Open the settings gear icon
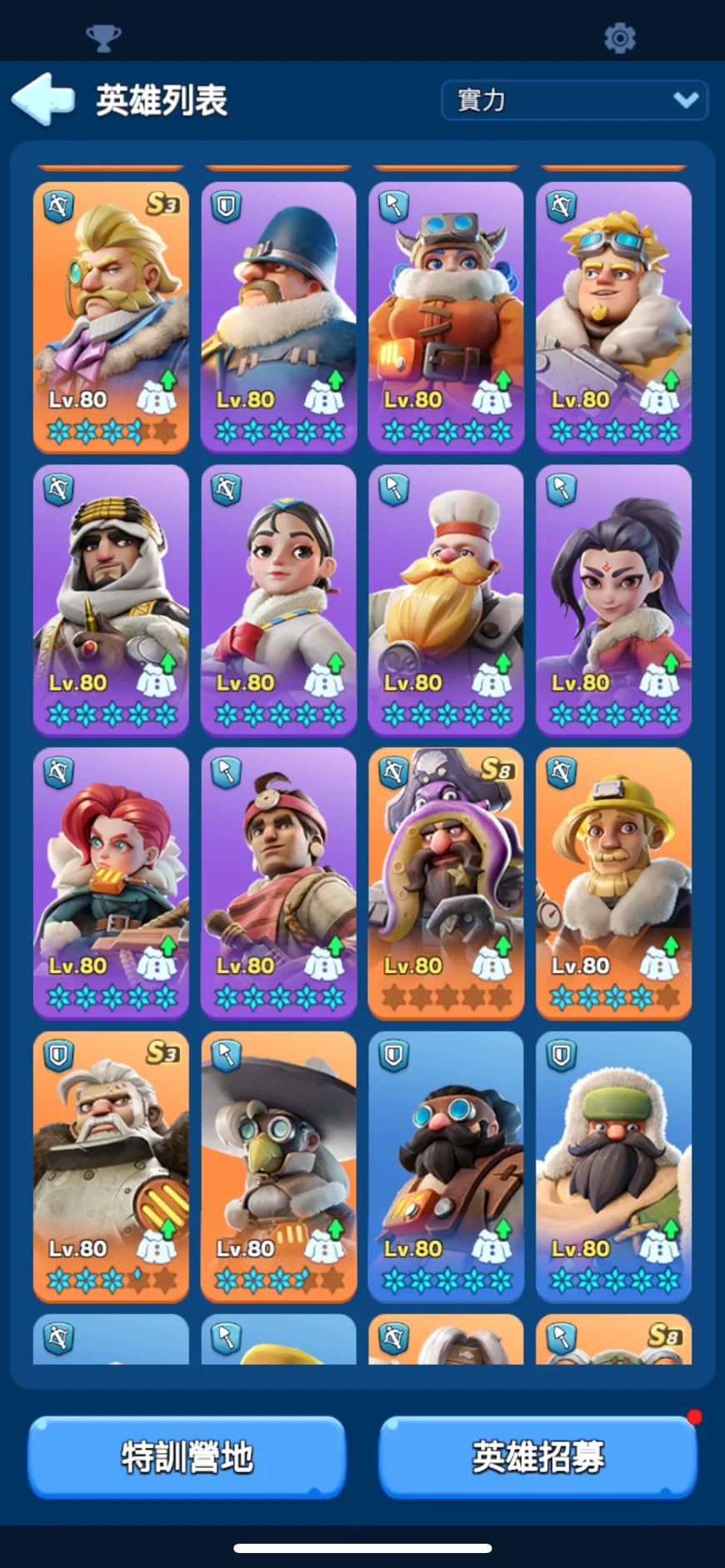Viewport: 725px width, 1568px height. point(619,38)
